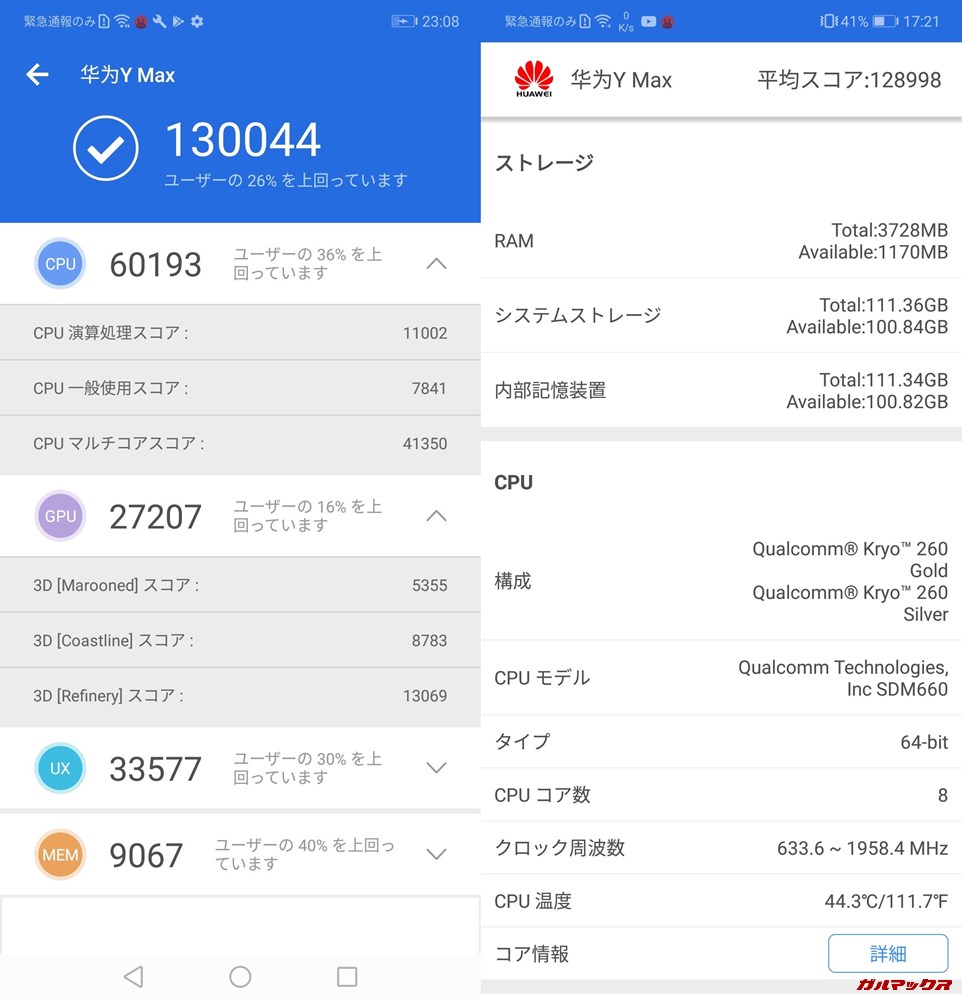Tap the wrench icon in the status bar
962x1000 pixels.
(157, 19)
